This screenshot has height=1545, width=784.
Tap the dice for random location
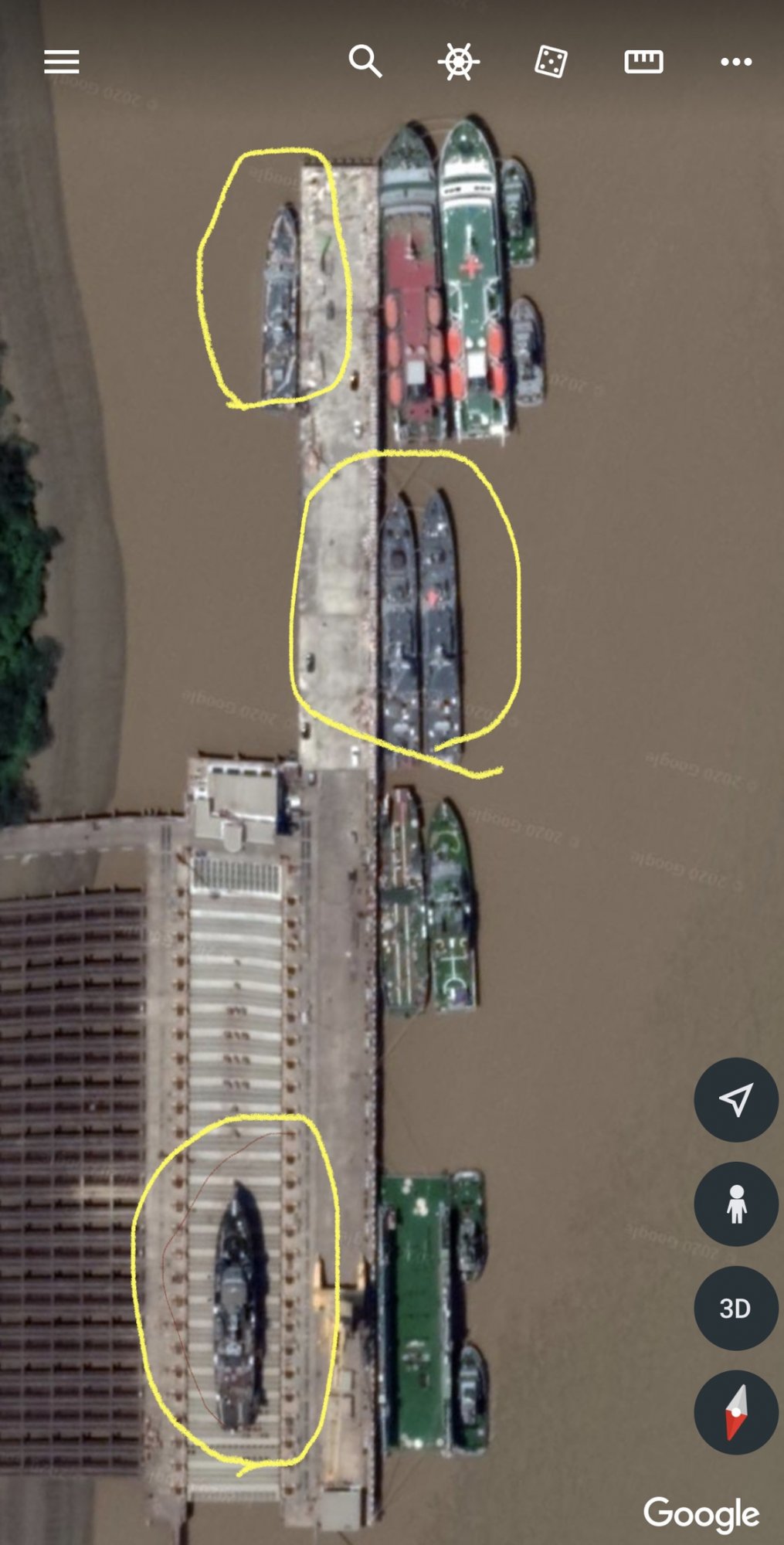551,62
